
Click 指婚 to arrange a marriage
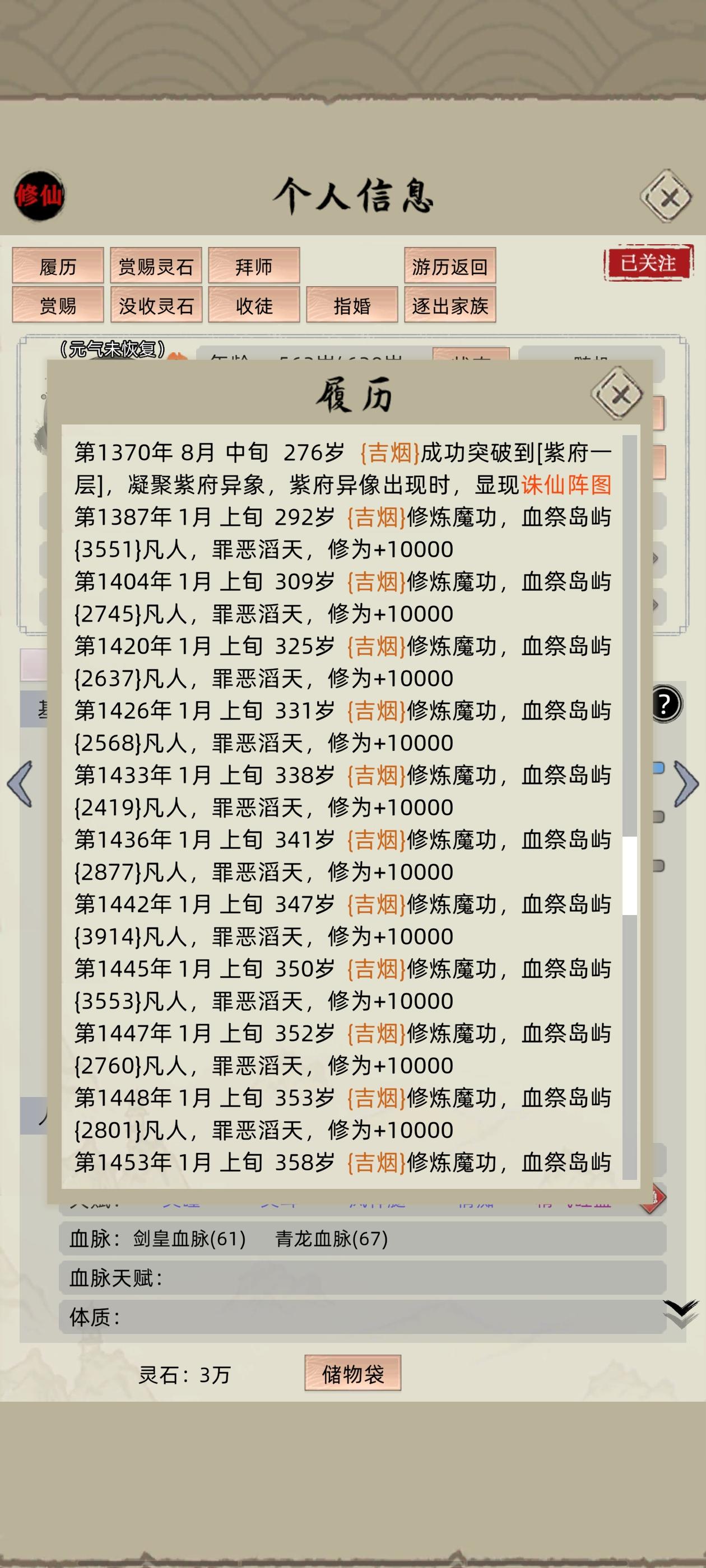352,306
